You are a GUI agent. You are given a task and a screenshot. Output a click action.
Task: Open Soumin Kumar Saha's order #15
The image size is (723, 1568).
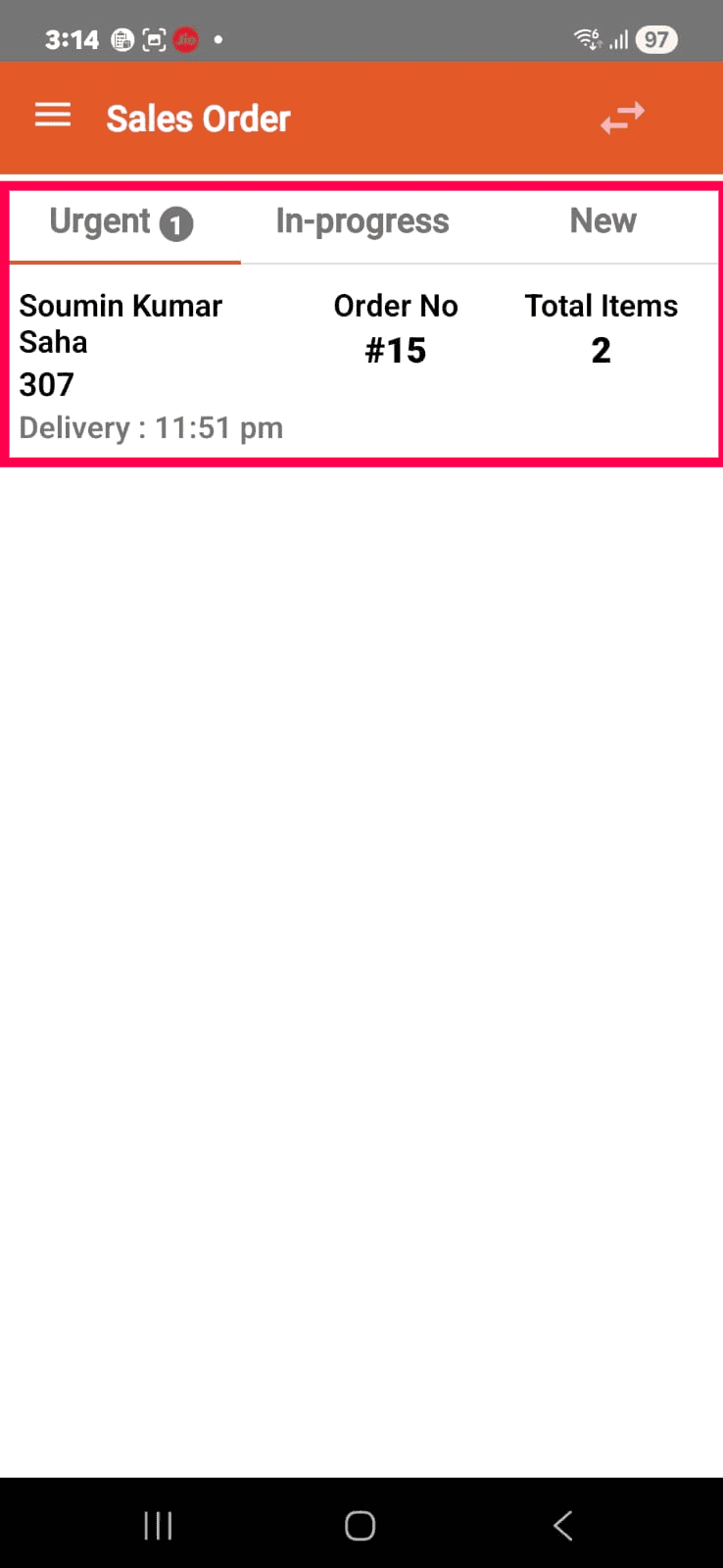point(362,363)
